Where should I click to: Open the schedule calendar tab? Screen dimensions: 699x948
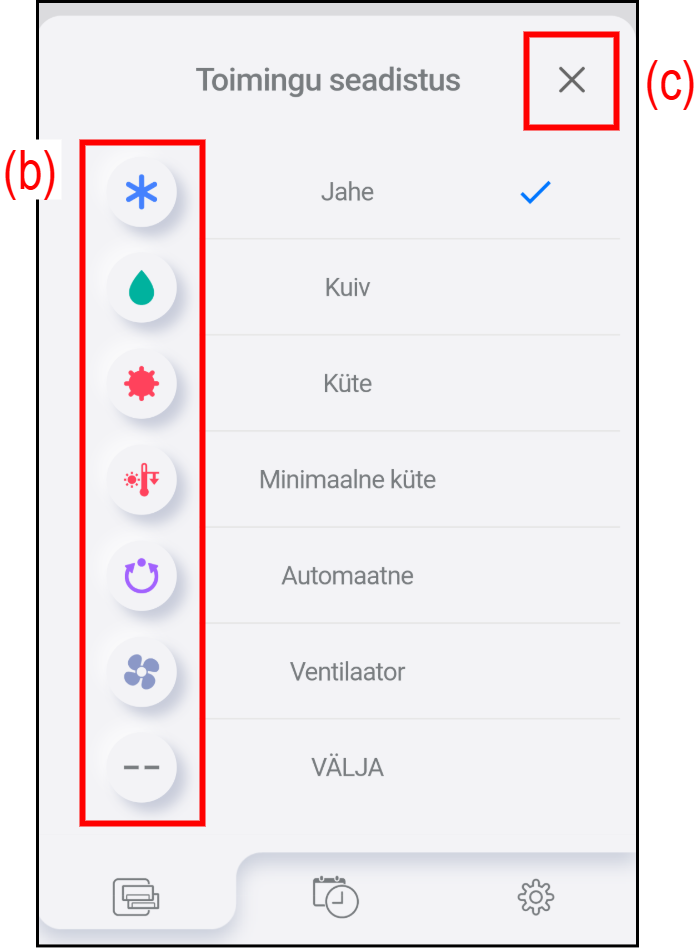point(336,895)
